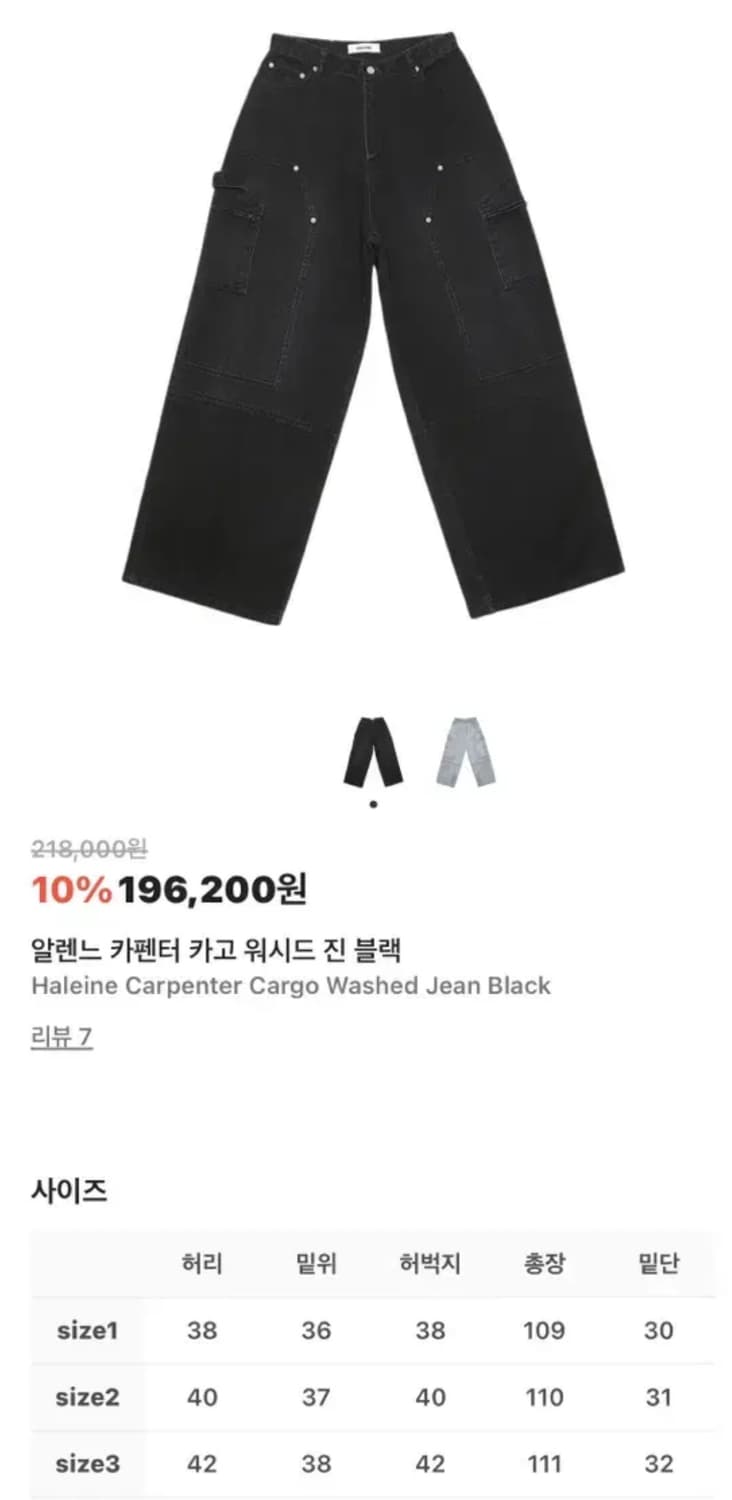The width and height of the screenshot is (732, 1500).
Task: Select the waist value 38 for size1
Action: coord(200,1331)
